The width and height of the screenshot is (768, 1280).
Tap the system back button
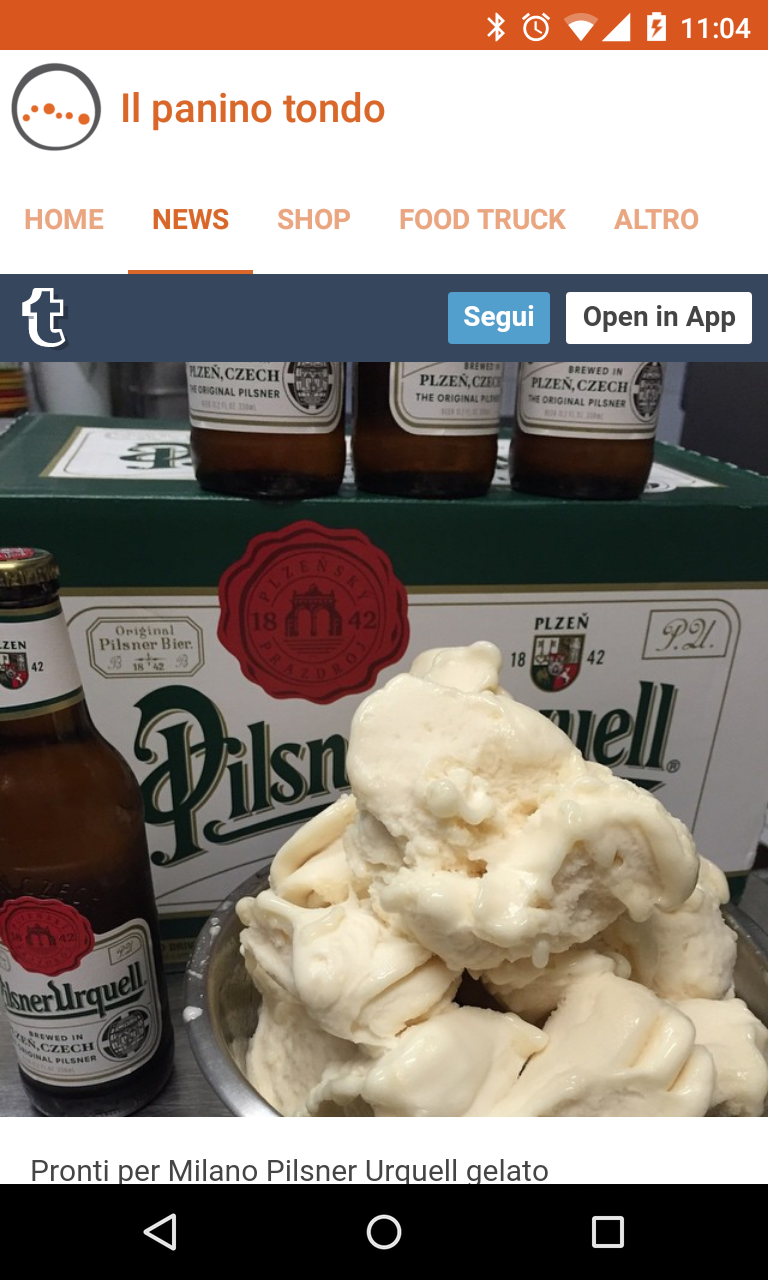point(160,1232)
